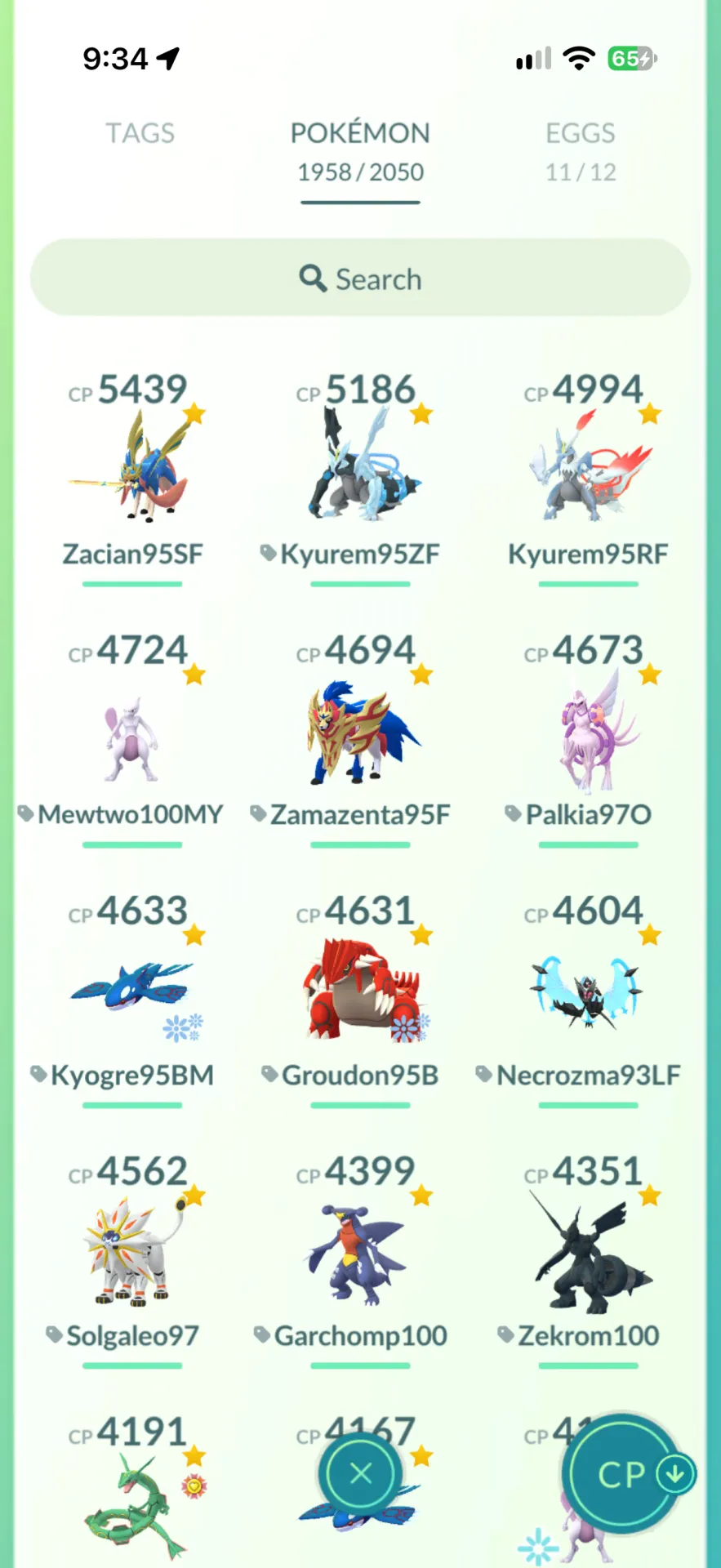Image resolution: width=721 pixels, height=1568 pixels.
Task: Select Garchomp100 from the list
Action: coord(360,1260)
